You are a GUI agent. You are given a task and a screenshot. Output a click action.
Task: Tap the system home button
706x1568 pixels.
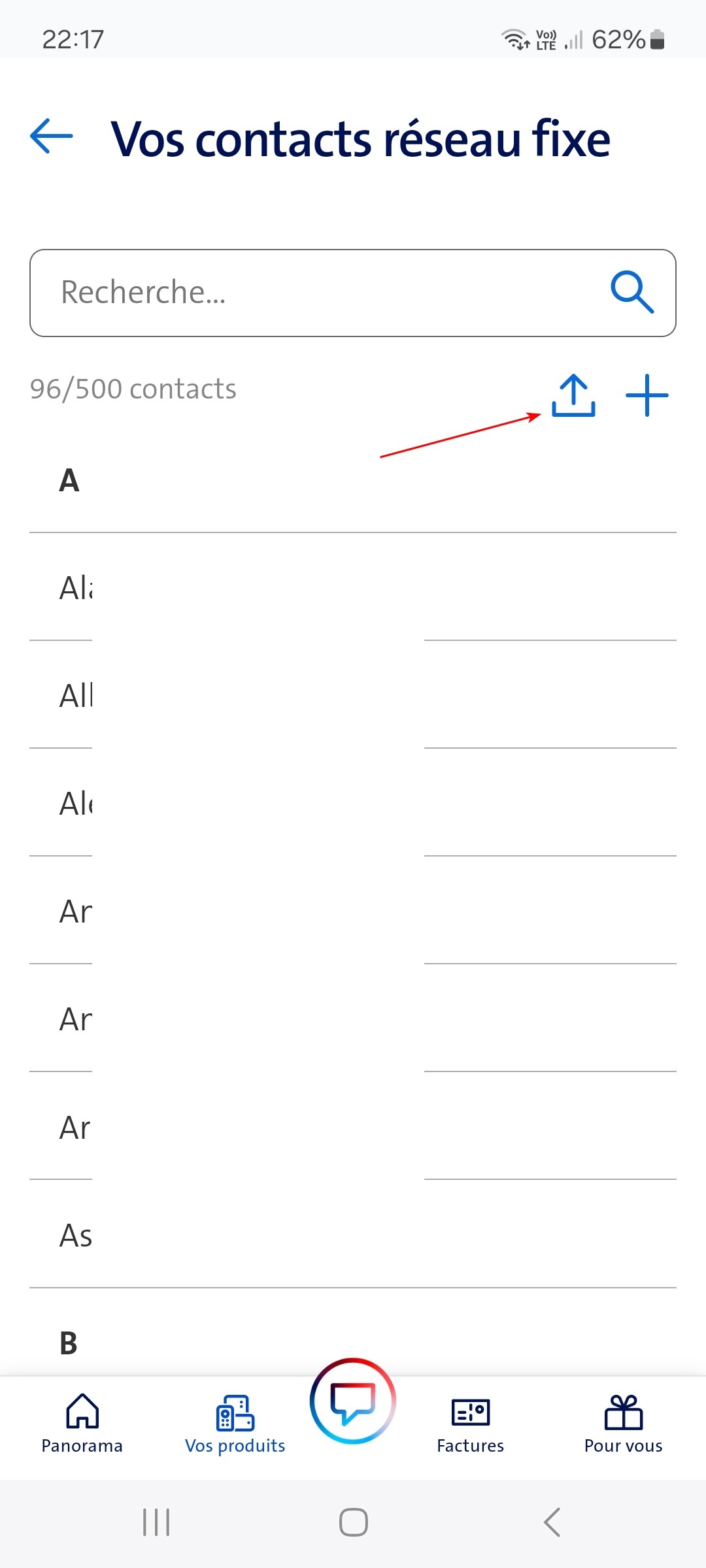point(353,1522)
